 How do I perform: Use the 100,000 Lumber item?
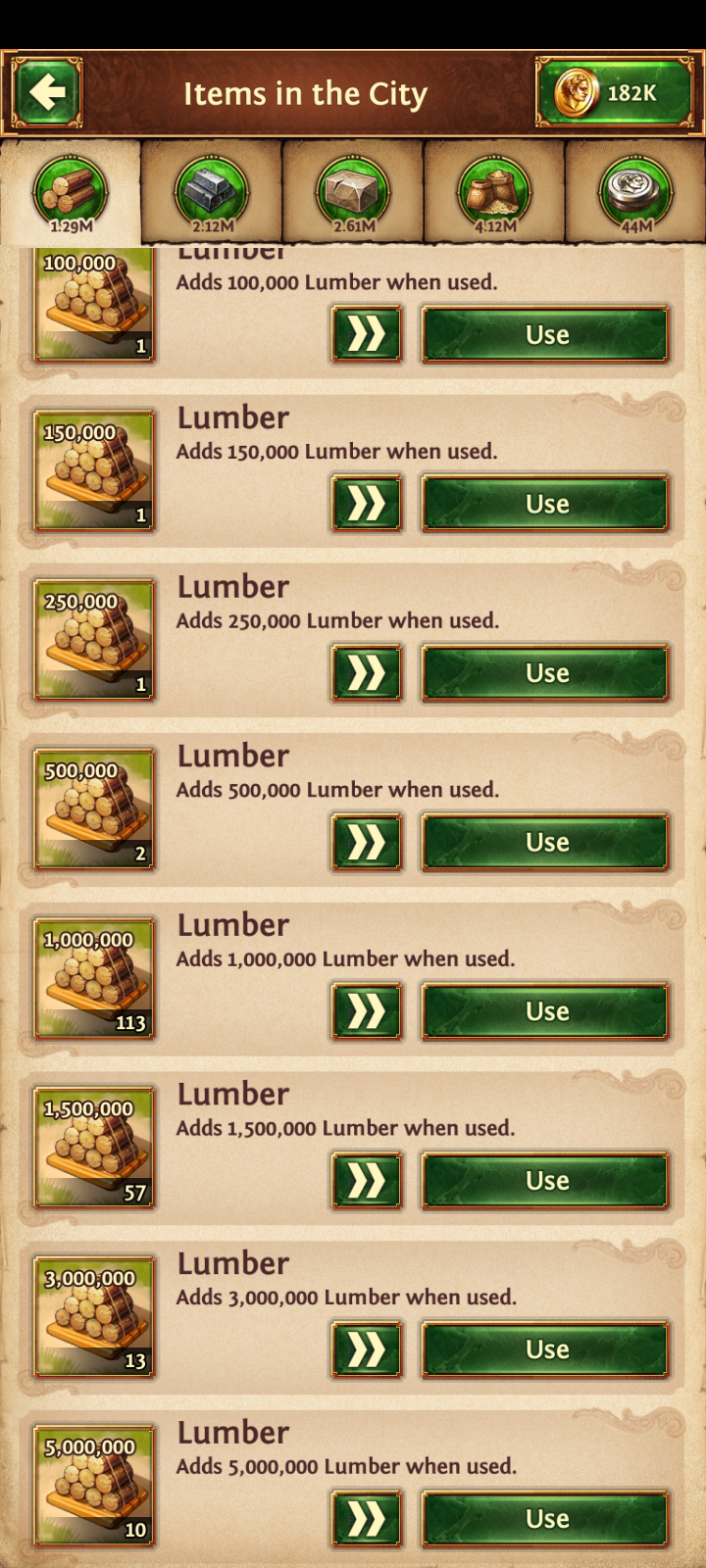coord(545,335)
